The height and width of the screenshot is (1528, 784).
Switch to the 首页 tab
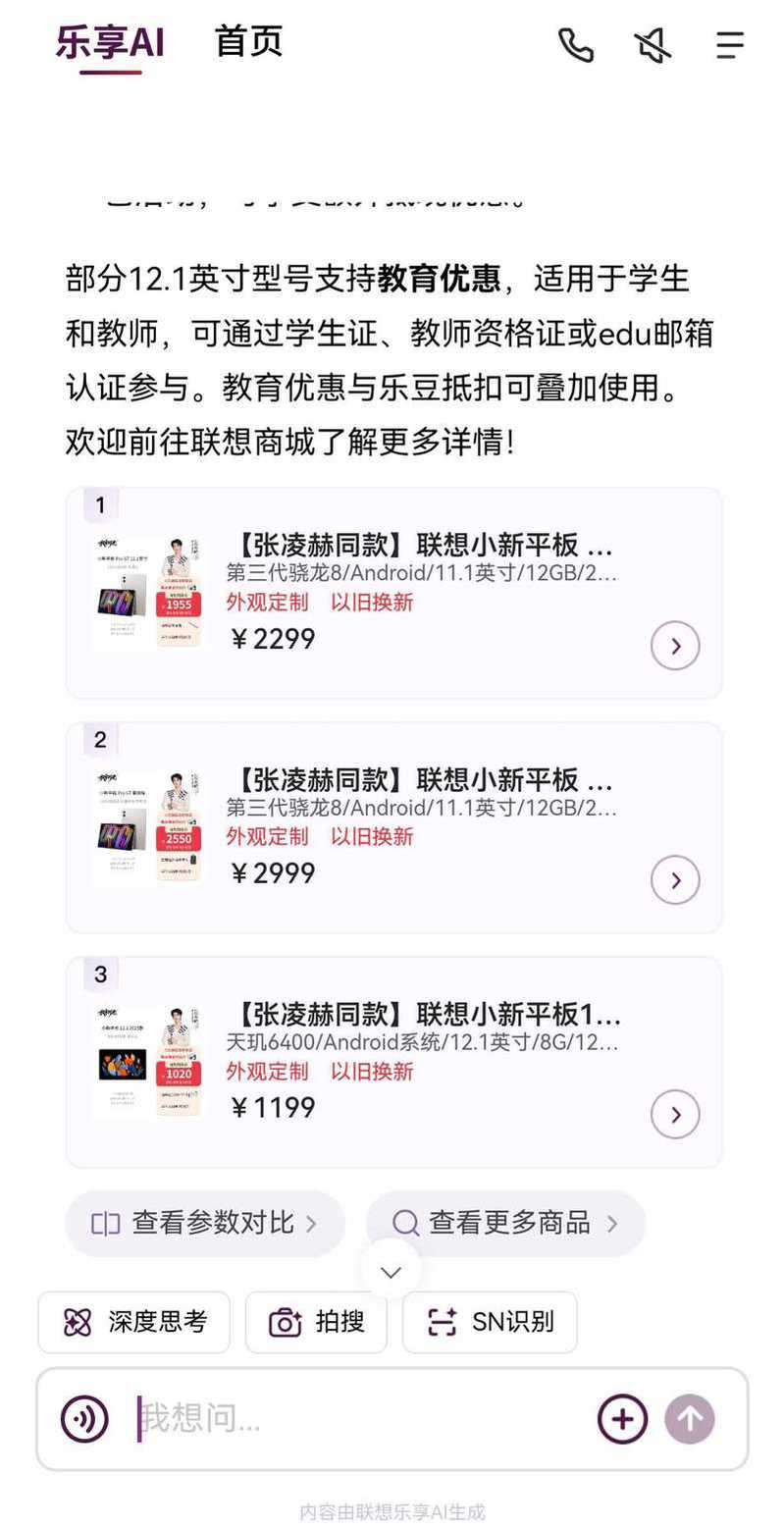pos(248,42)
